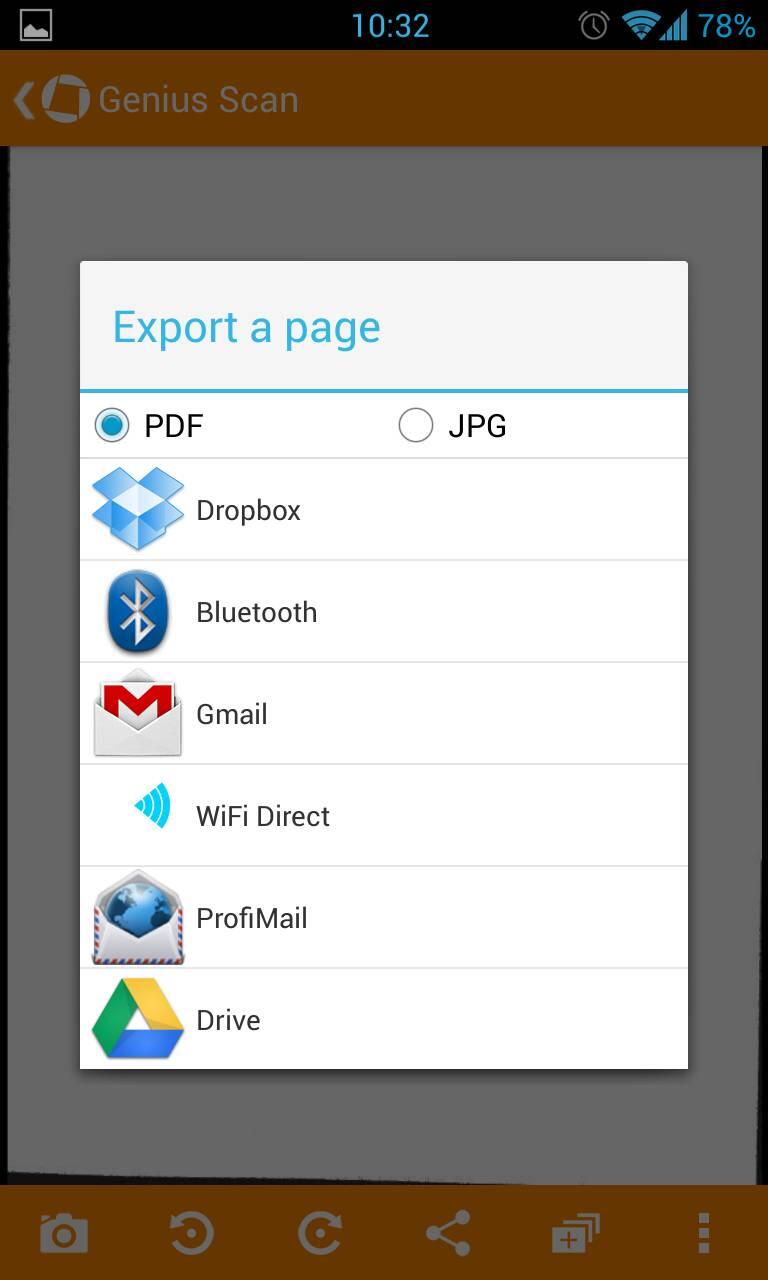Choose JPG as export format

(452, 426)
